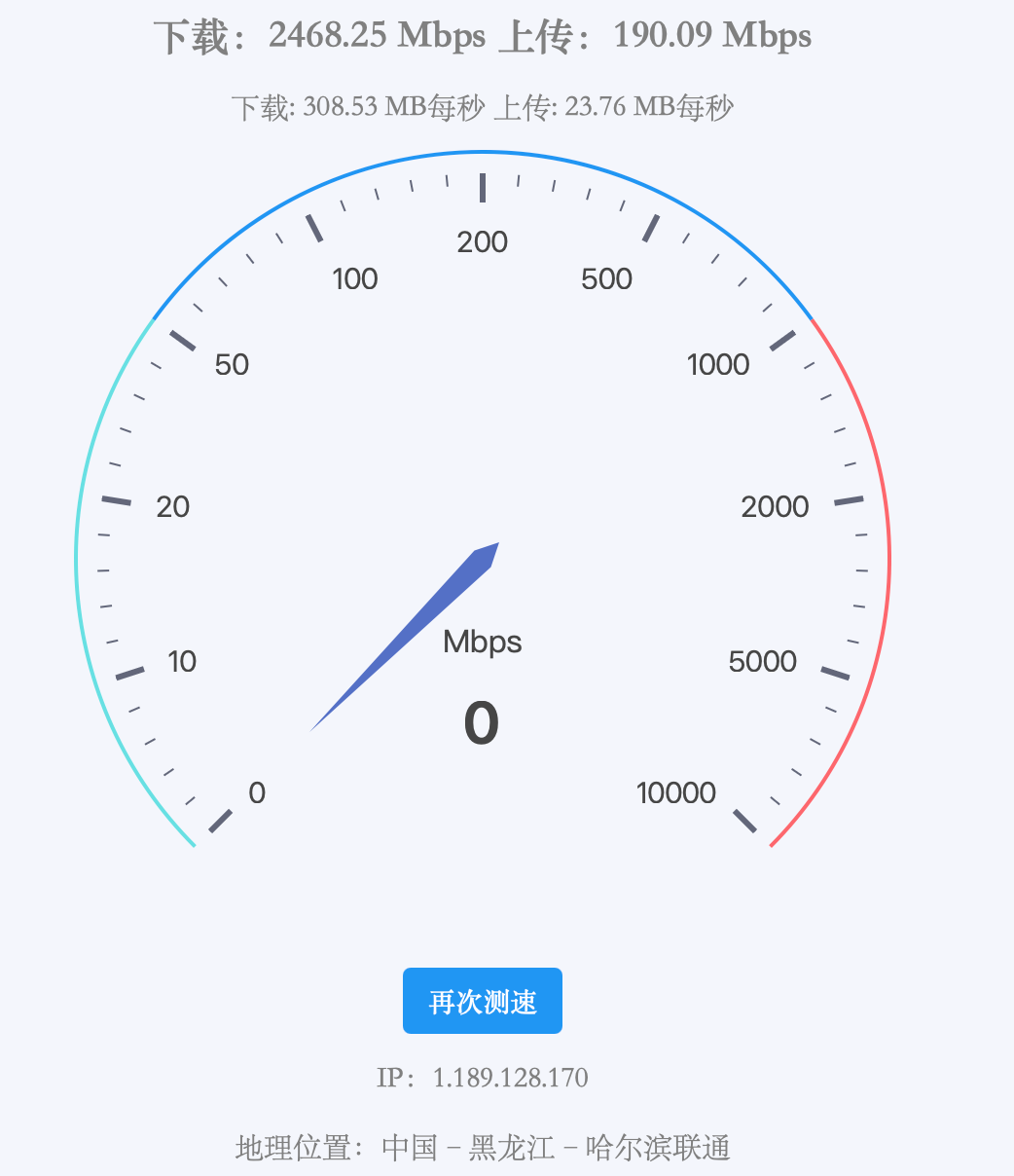The width and height of the screenshot is (1014, 1176).
Task: Click the '1000' gauge marking
Action: click(717, 364)
